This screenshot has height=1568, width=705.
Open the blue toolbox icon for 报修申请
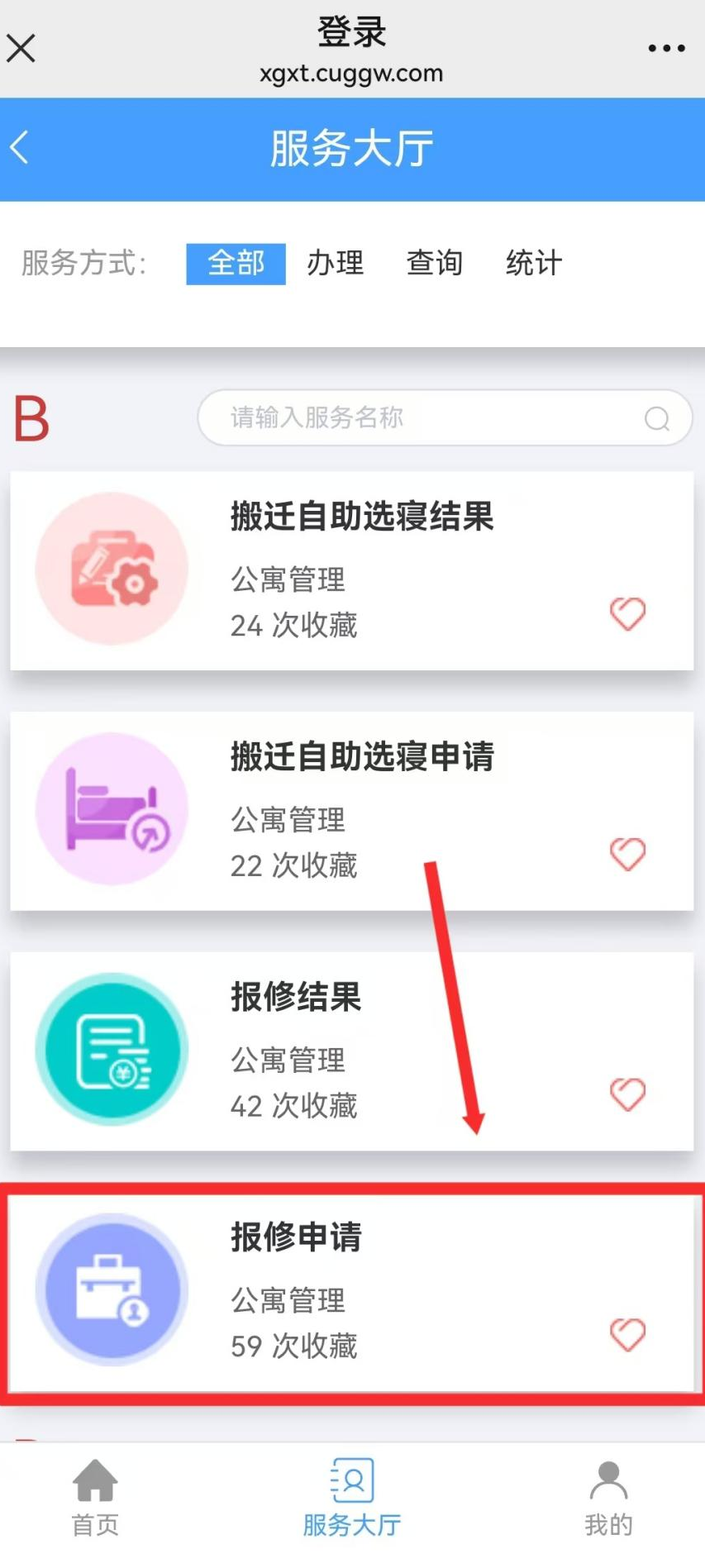tap(112, 1289)
